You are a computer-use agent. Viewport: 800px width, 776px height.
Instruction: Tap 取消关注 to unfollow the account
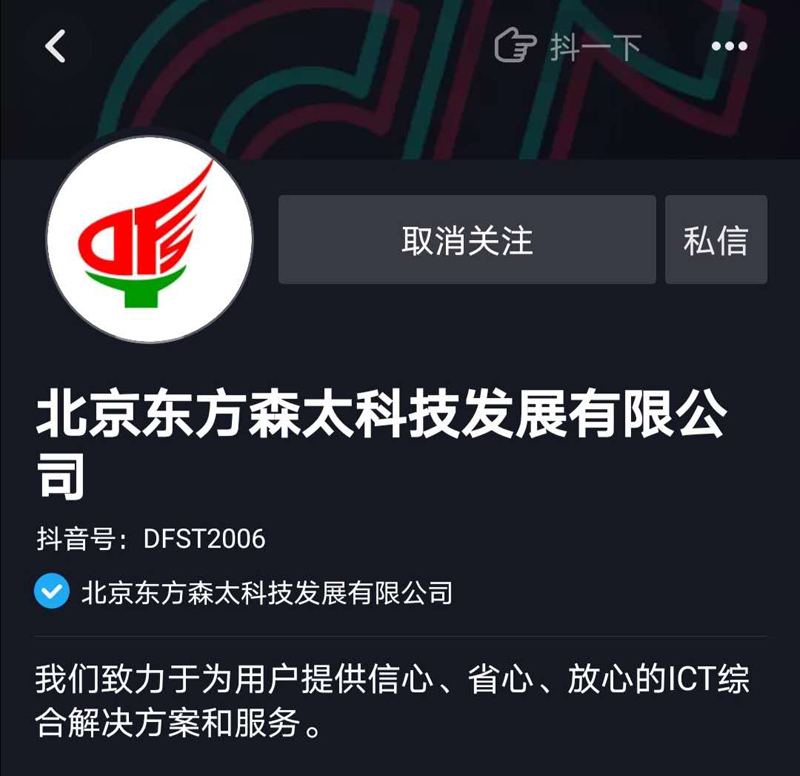click(x=467, y=240)
